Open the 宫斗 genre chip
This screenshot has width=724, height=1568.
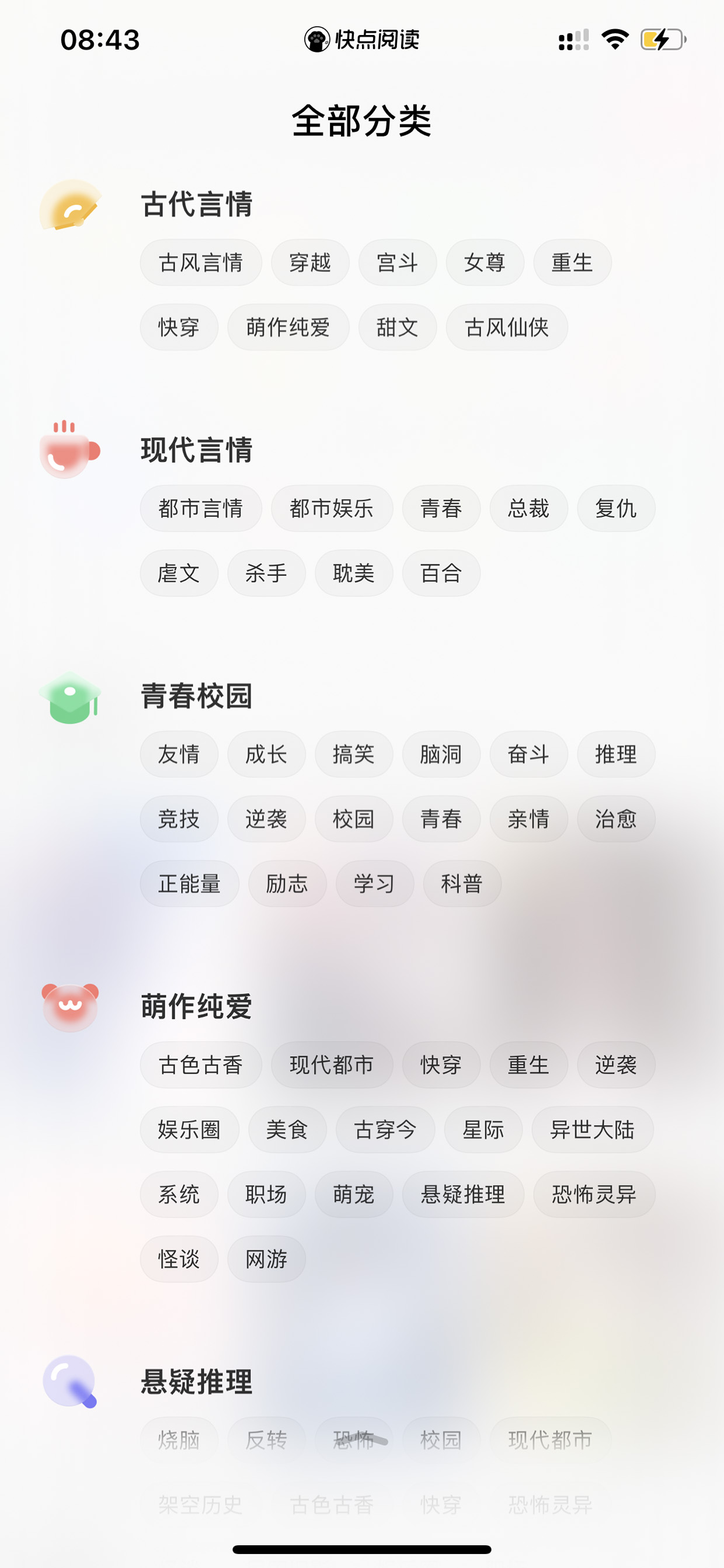tap(397, 262)
